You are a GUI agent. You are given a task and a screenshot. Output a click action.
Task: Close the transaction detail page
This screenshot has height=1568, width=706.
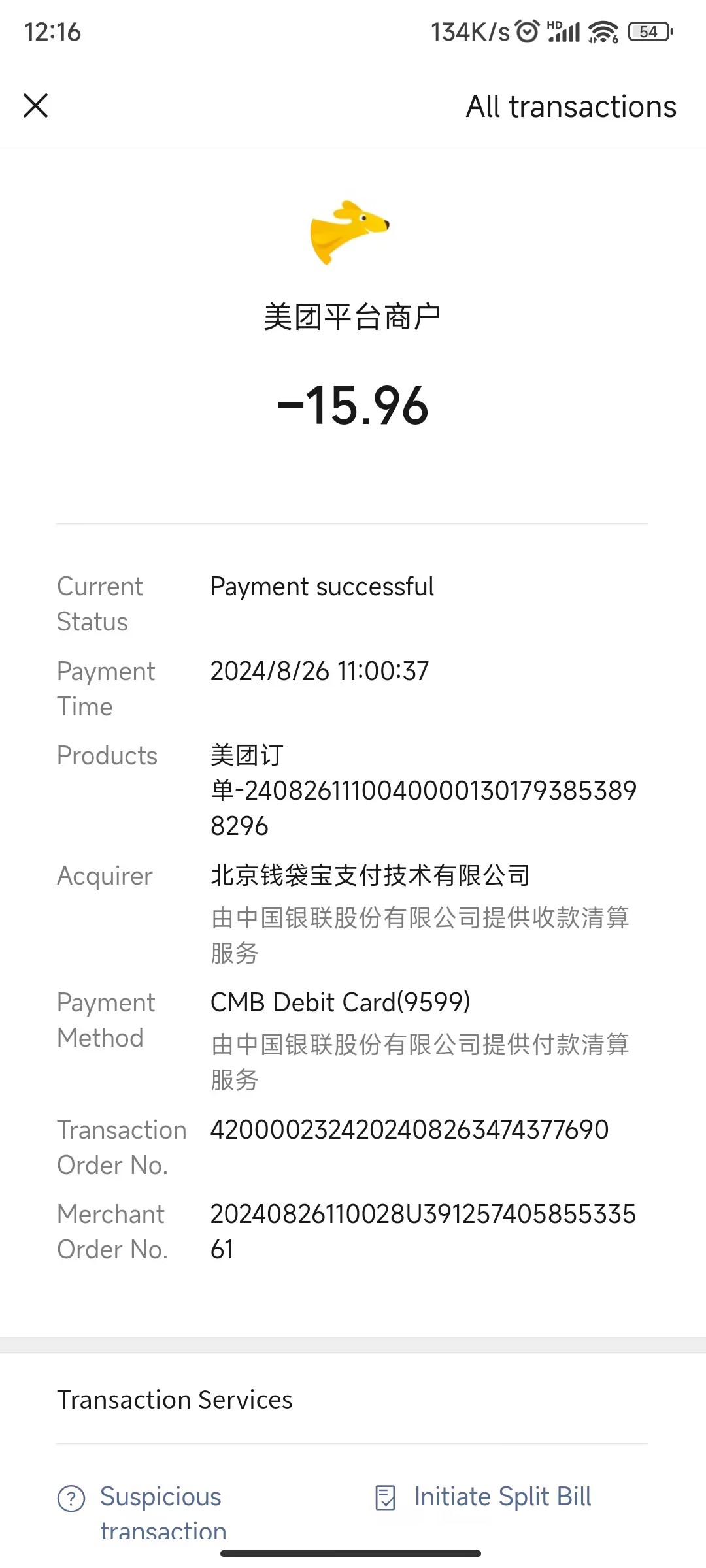[x=36, y=105]
